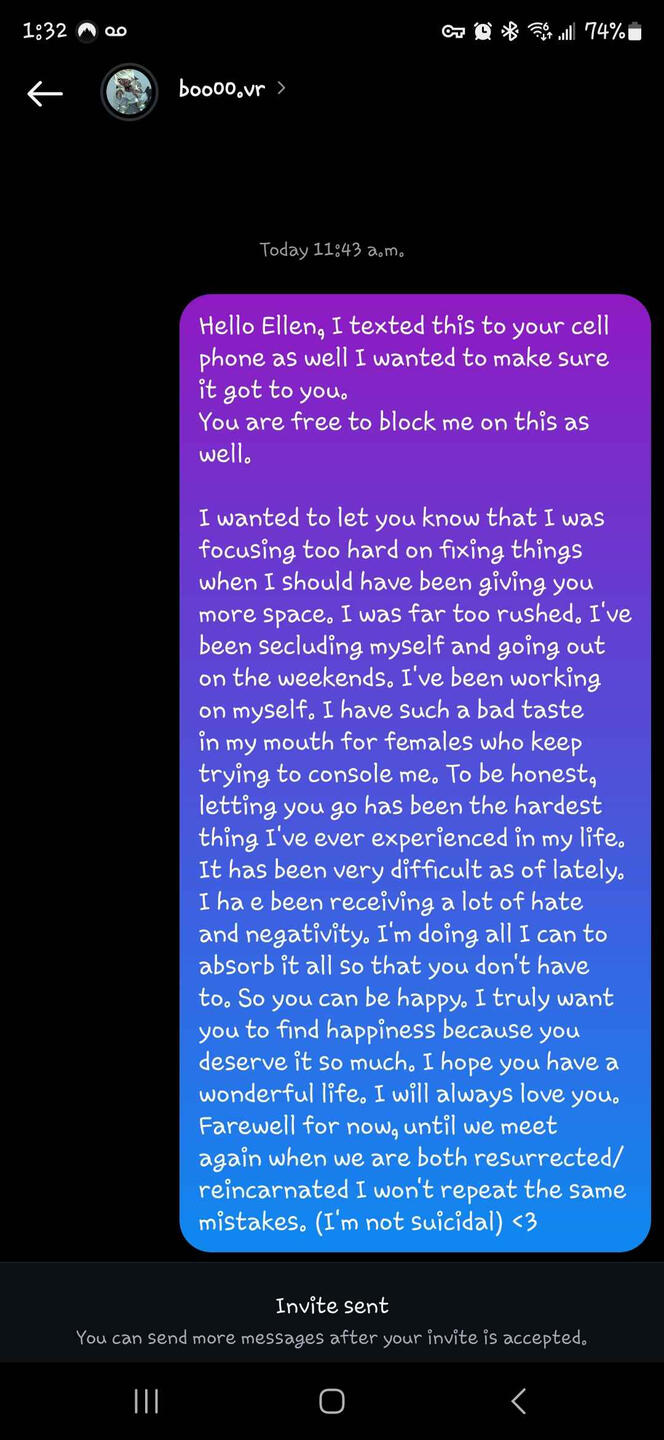The width and height of the screenshot is (664, 1440).
Task: Tap the back arrow in the chat header
Action: click(x=45, y=93)
